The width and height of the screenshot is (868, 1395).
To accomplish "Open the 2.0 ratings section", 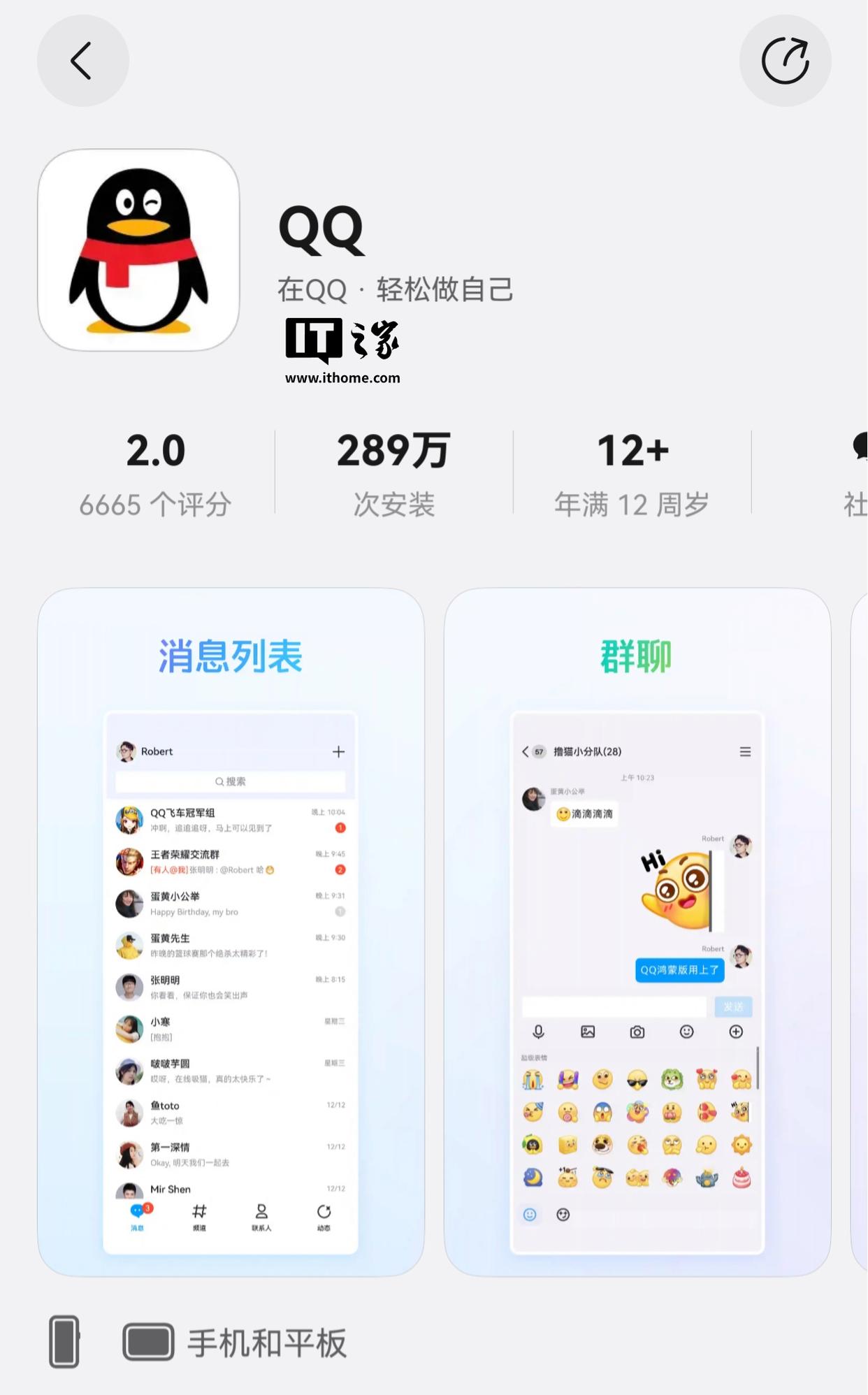I will click(x=155, y=474).
